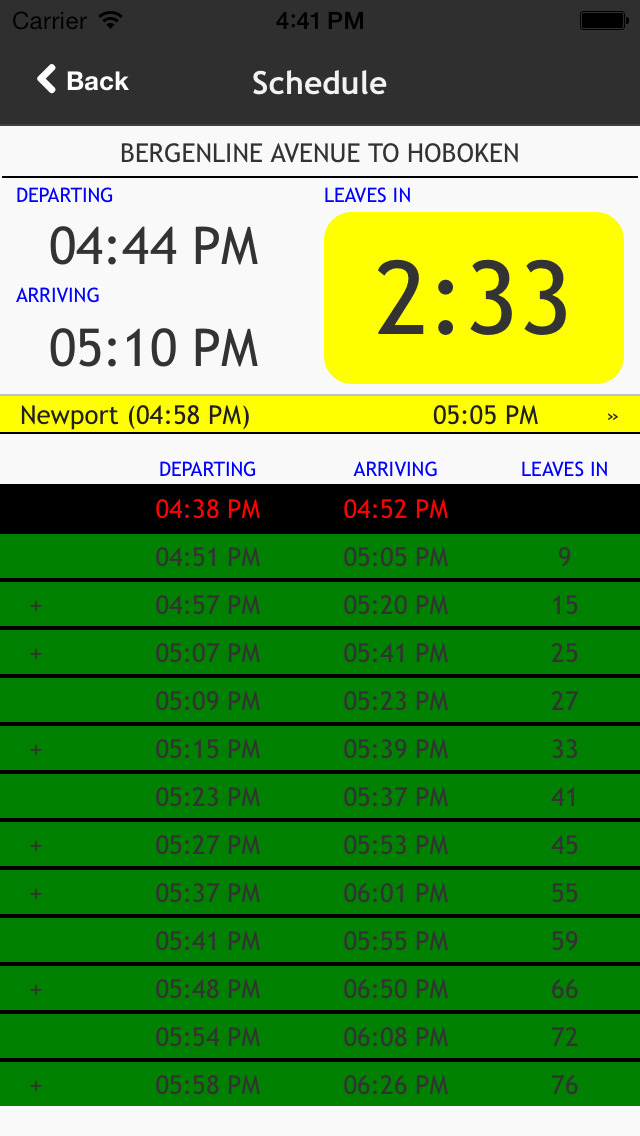Tap the 05:37 PM departure row
This screenshot has height=1136, width=640.
click(320, 892)
